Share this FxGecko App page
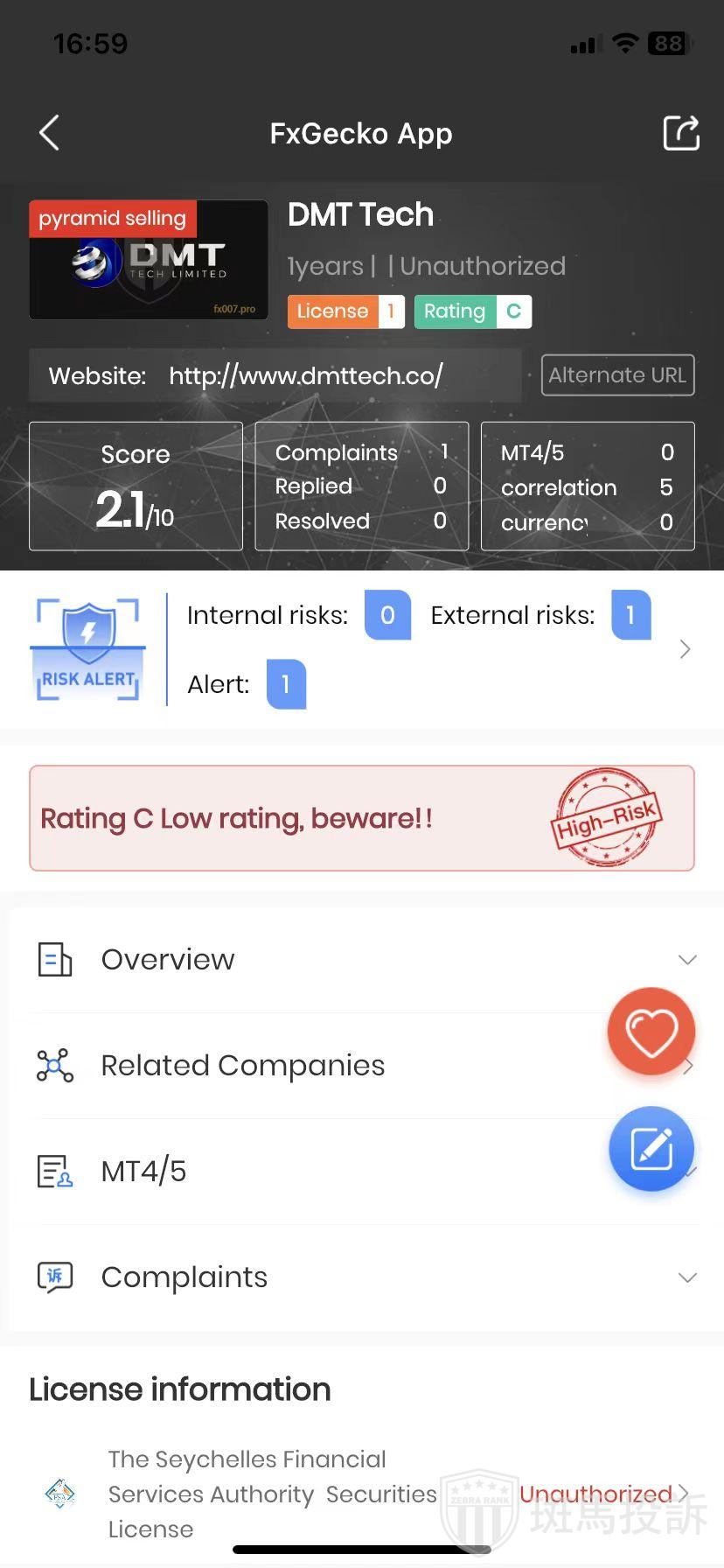 [680, 133]
